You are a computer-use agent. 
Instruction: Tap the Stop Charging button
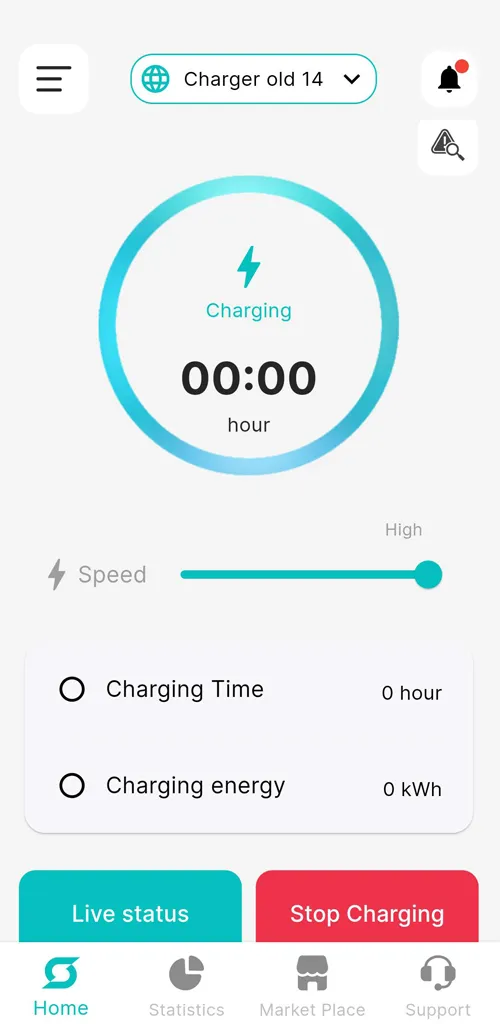point(367,908)
